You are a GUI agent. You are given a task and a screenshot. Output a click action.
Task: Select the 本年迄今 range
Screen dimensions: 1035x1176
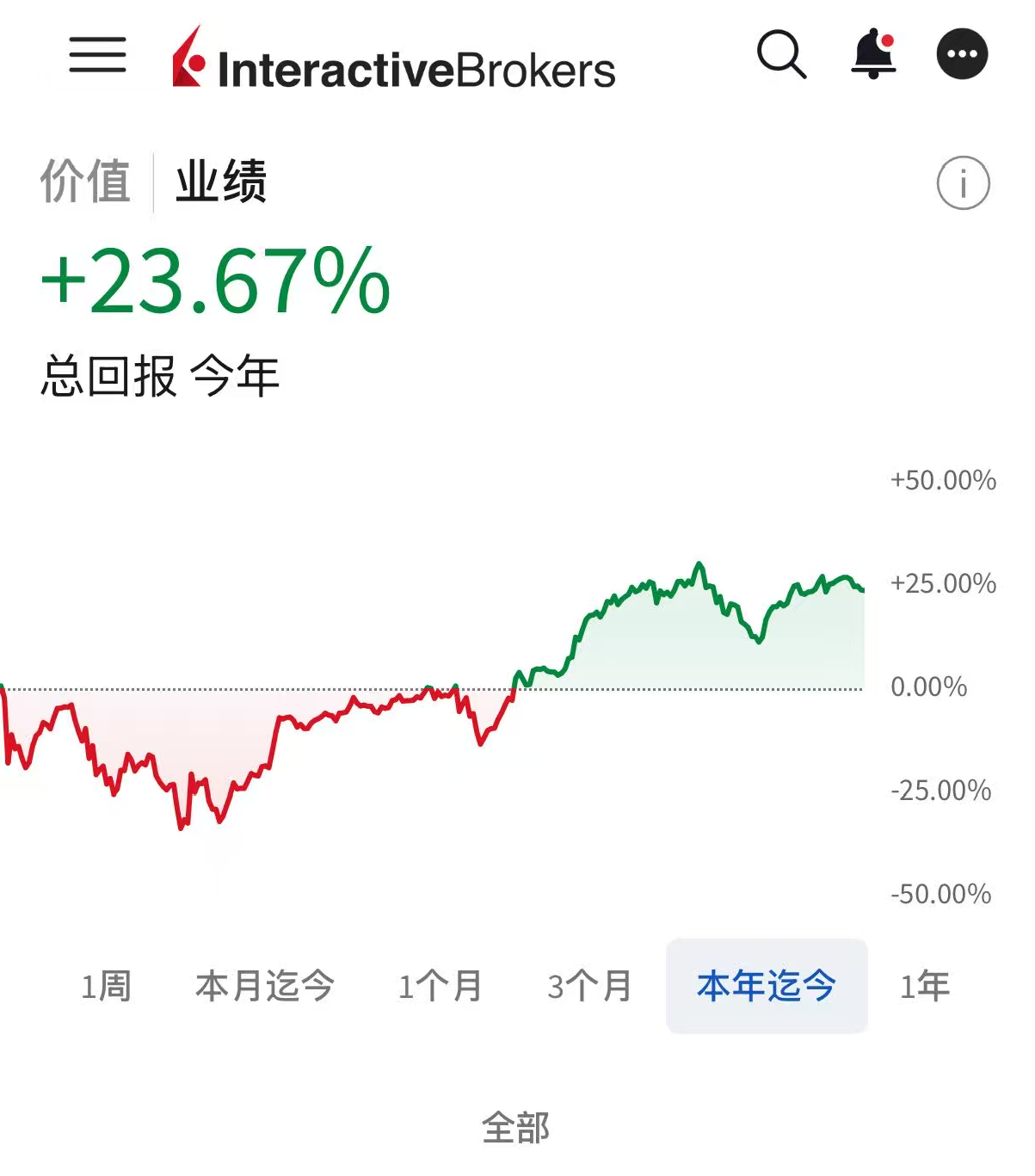tap(767, 986)
